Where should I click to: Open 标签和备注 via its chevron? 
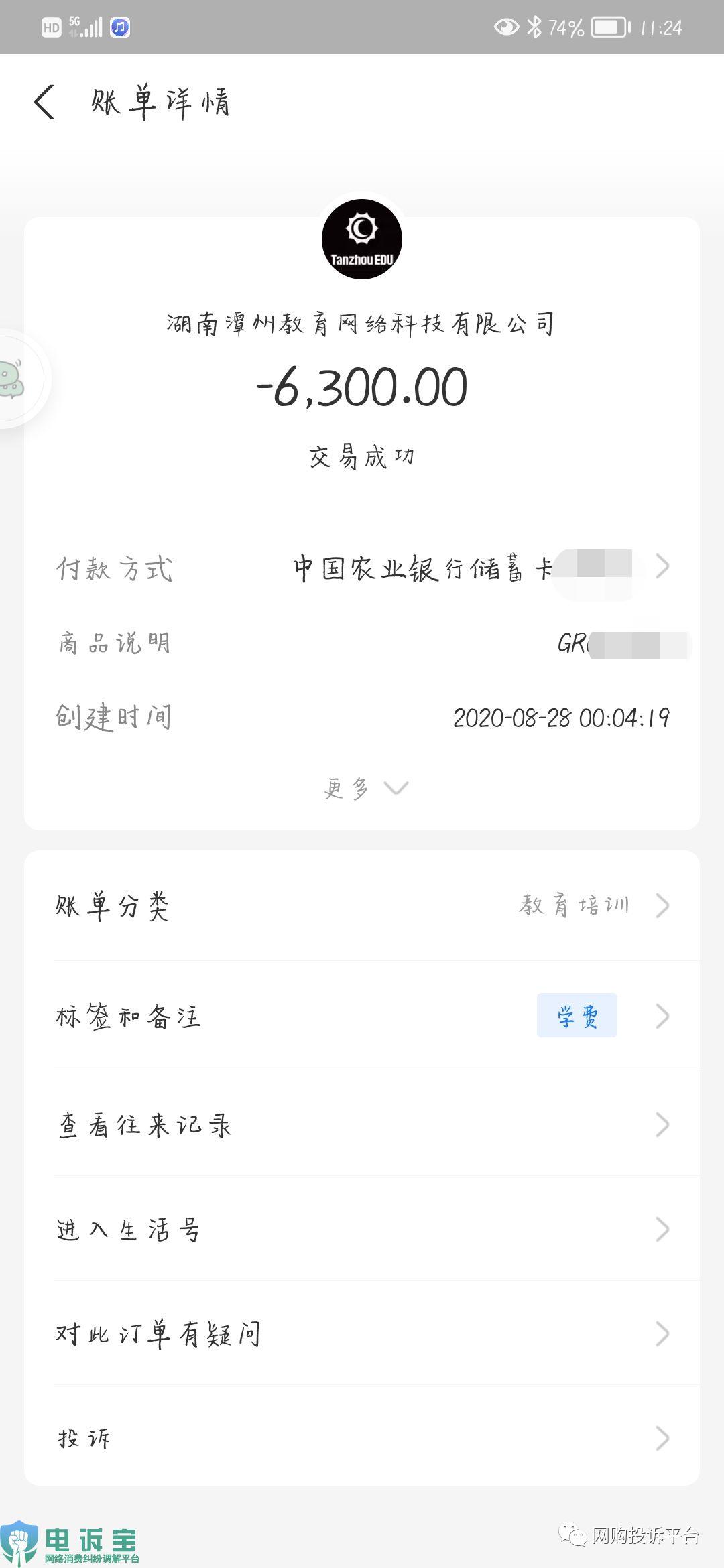click(662, 1016)
